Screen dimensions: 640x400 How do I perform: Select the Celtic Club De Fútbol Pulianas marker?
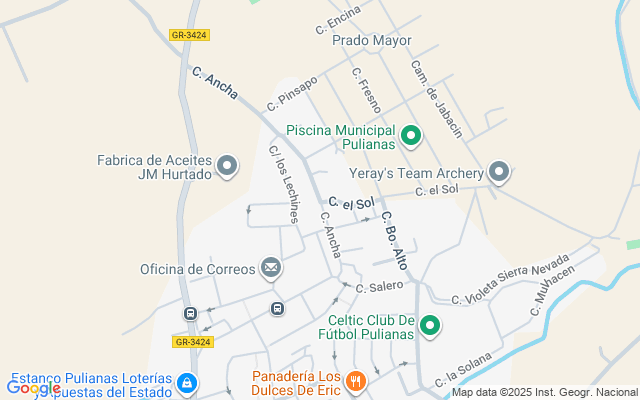[430, 325]
